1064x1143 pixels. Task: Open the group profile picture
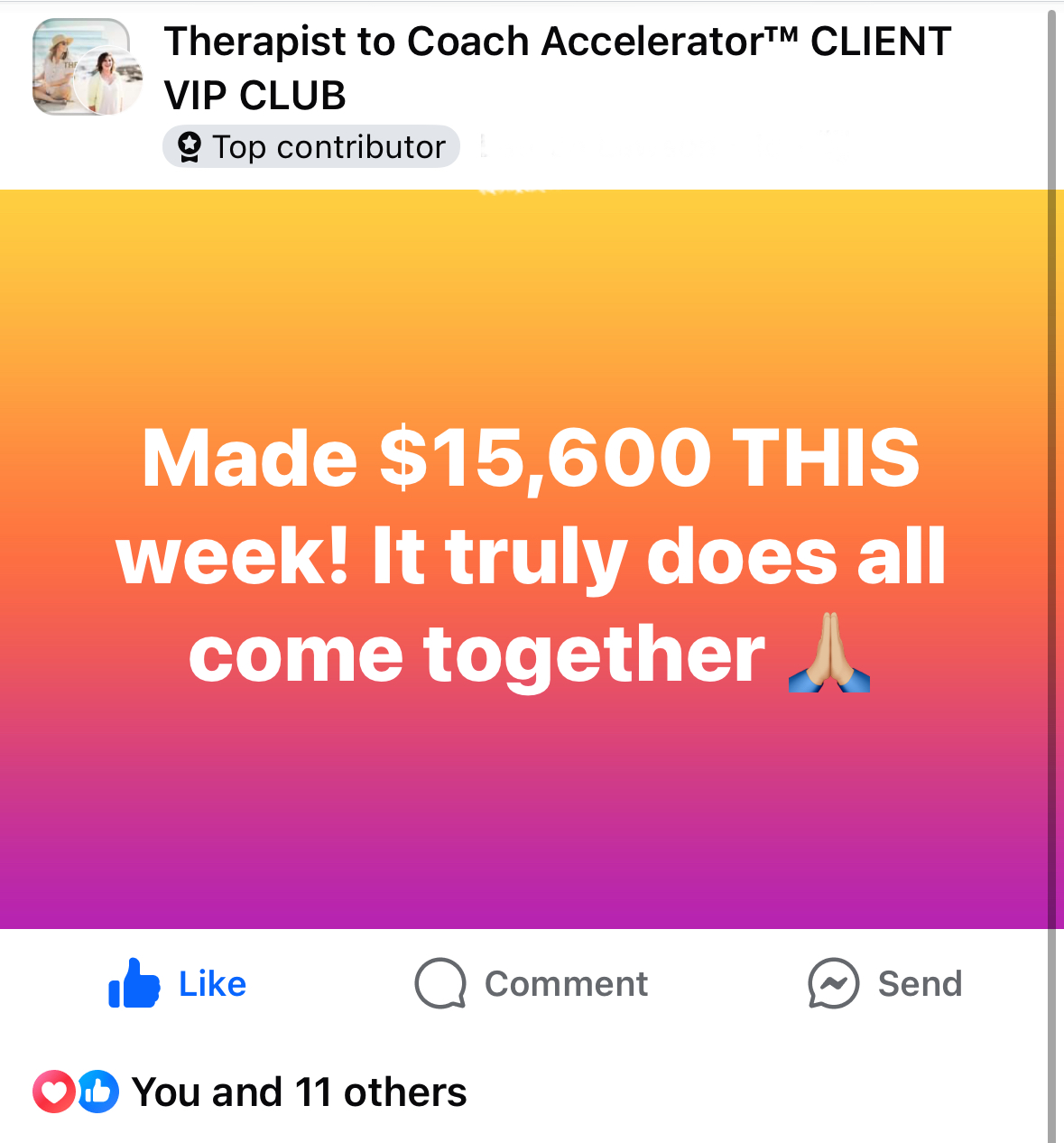click(88, 68)
